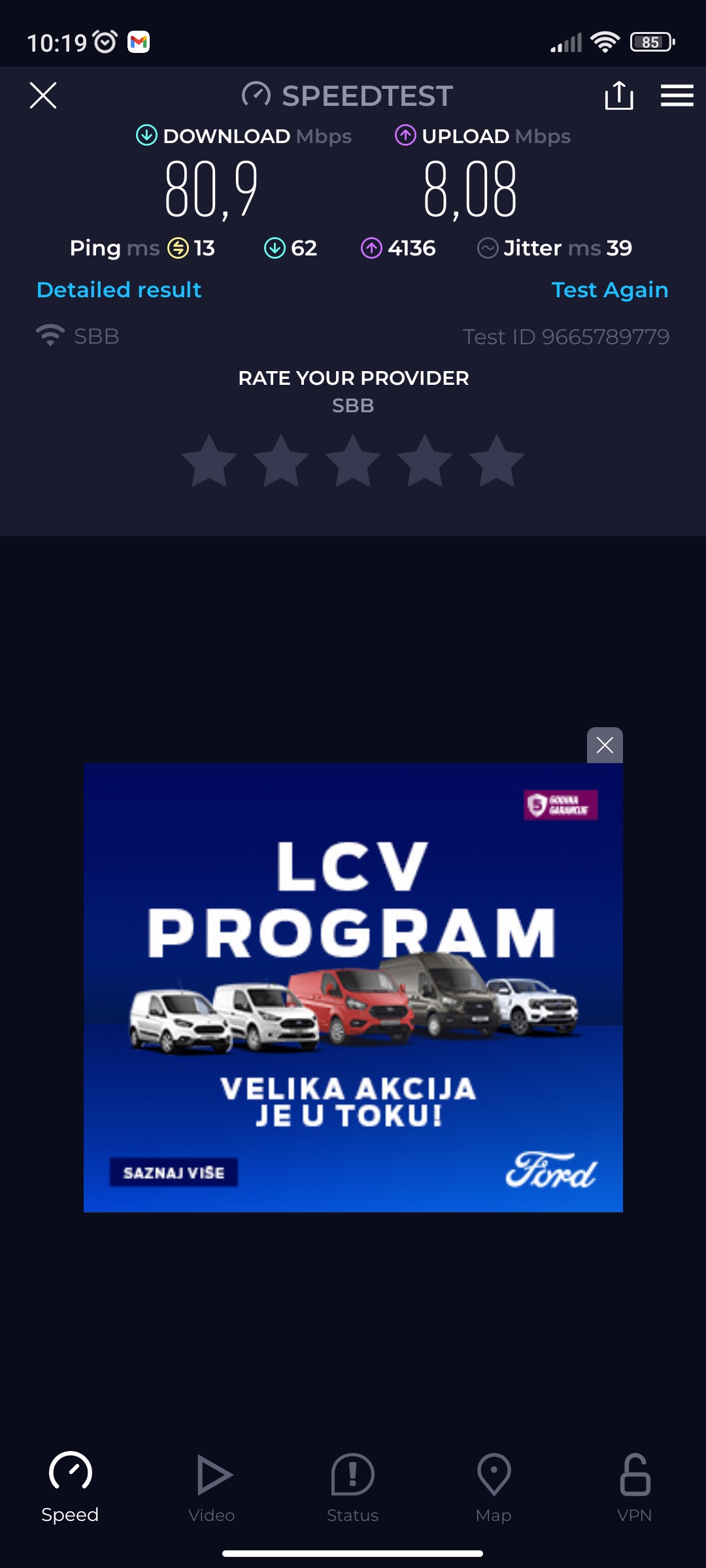Rate SBB with five stars
The image size is (706, 1568).
point(497,461)
